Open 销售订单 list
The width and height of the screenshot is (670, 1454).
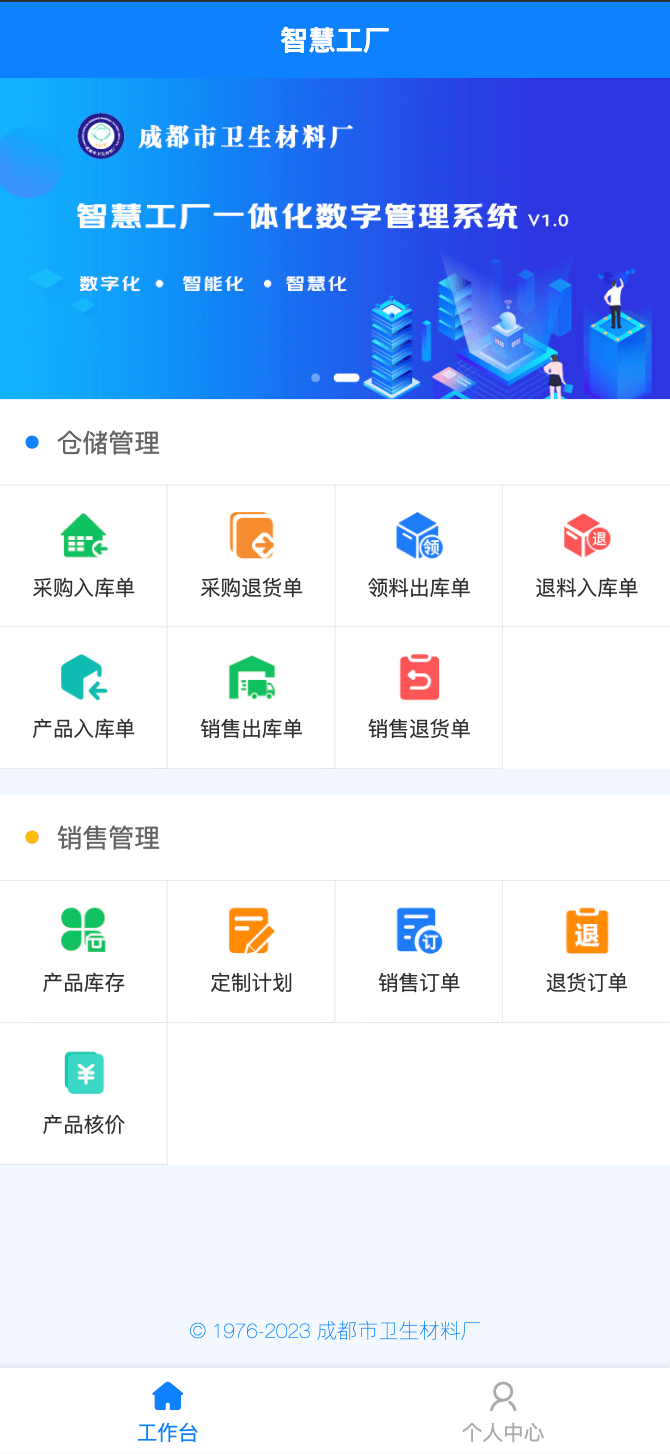(419, 951)
